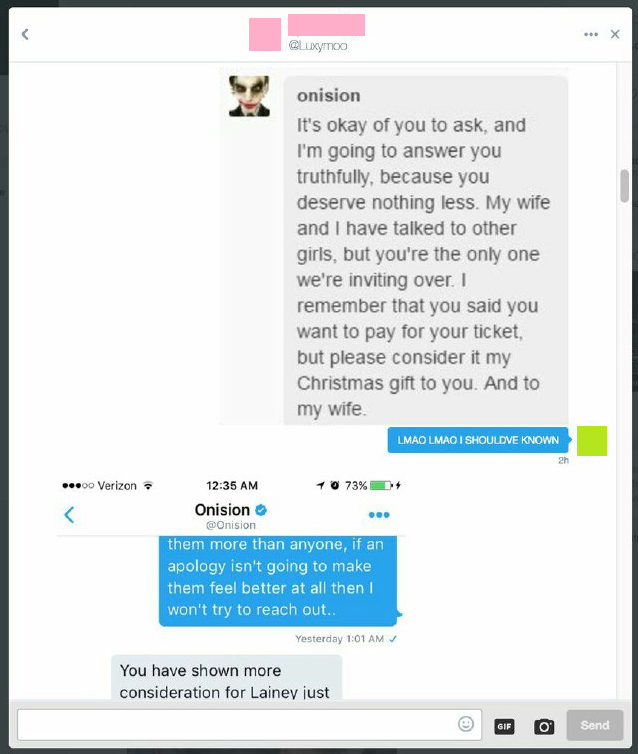Tap the Send button
Screen dimensions: 638x754
[x=594, y=725]
